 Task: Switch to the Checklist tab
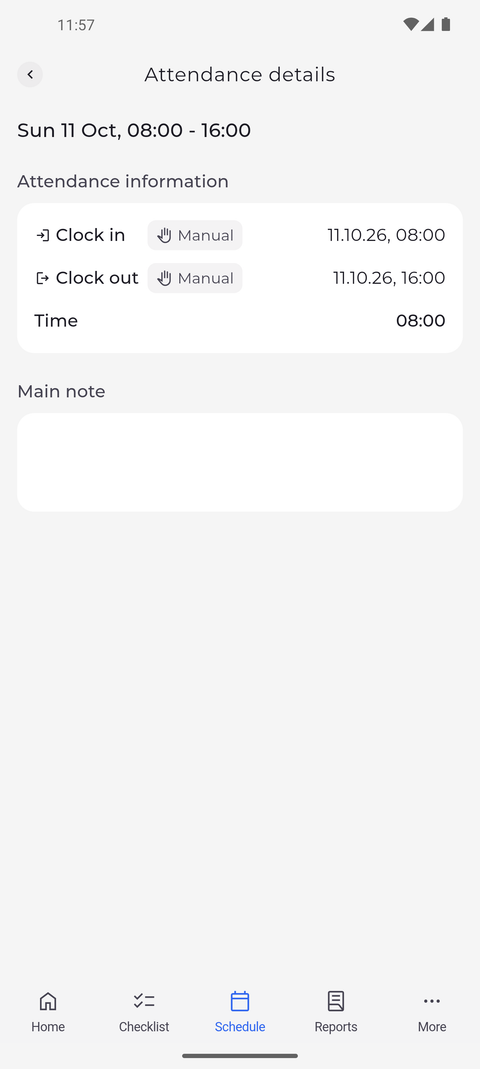[x=144, y=1012]
